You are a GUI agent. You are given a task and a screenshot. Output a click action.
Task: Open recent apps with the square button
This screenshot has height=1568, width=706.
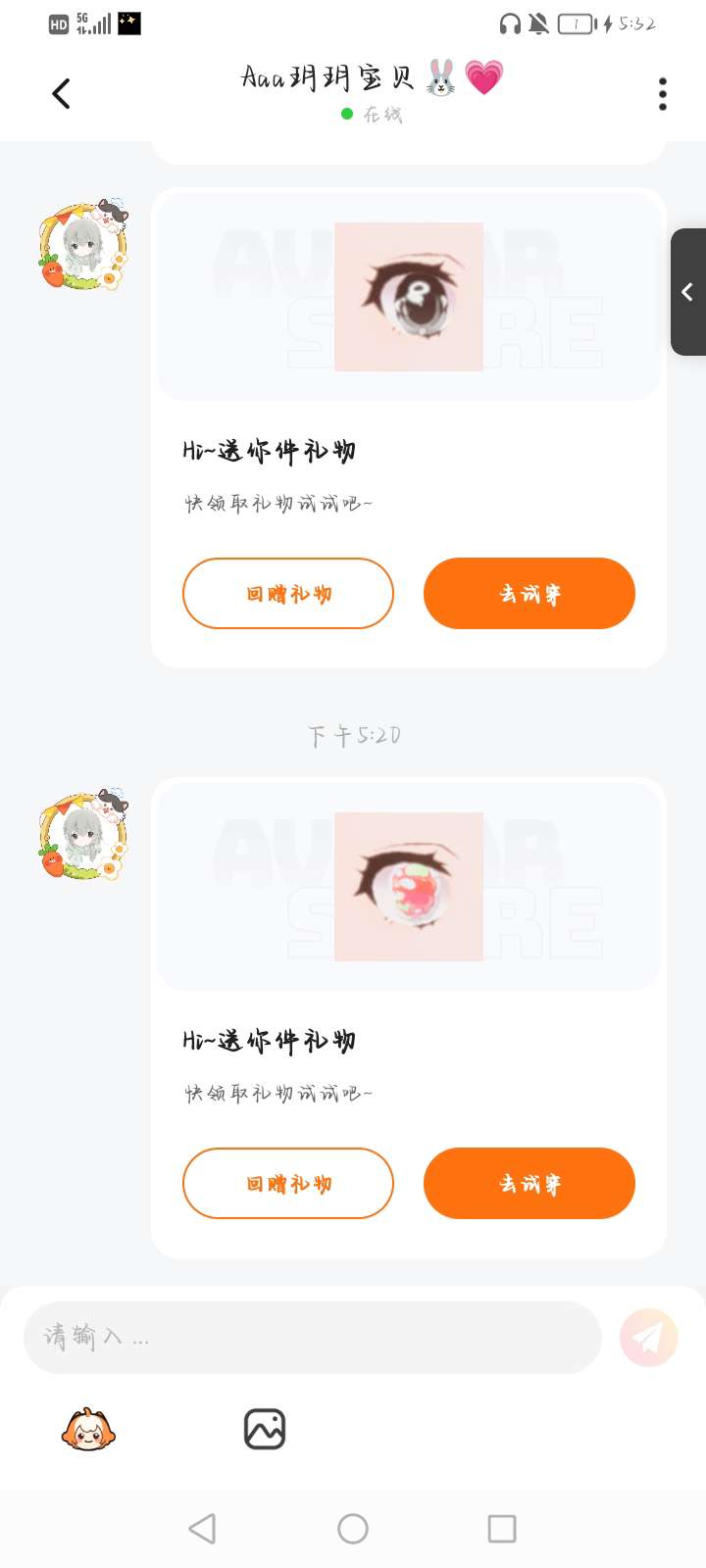(502, 1529)
